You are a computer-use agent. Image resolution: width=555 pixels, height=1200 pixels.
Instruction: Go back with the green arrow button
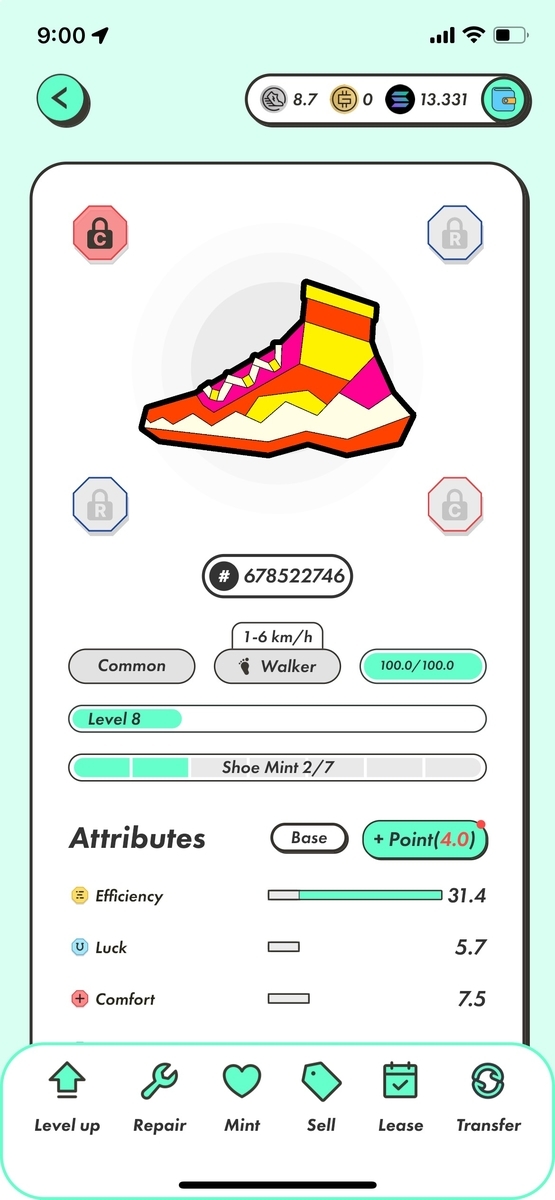coord(62,98)
